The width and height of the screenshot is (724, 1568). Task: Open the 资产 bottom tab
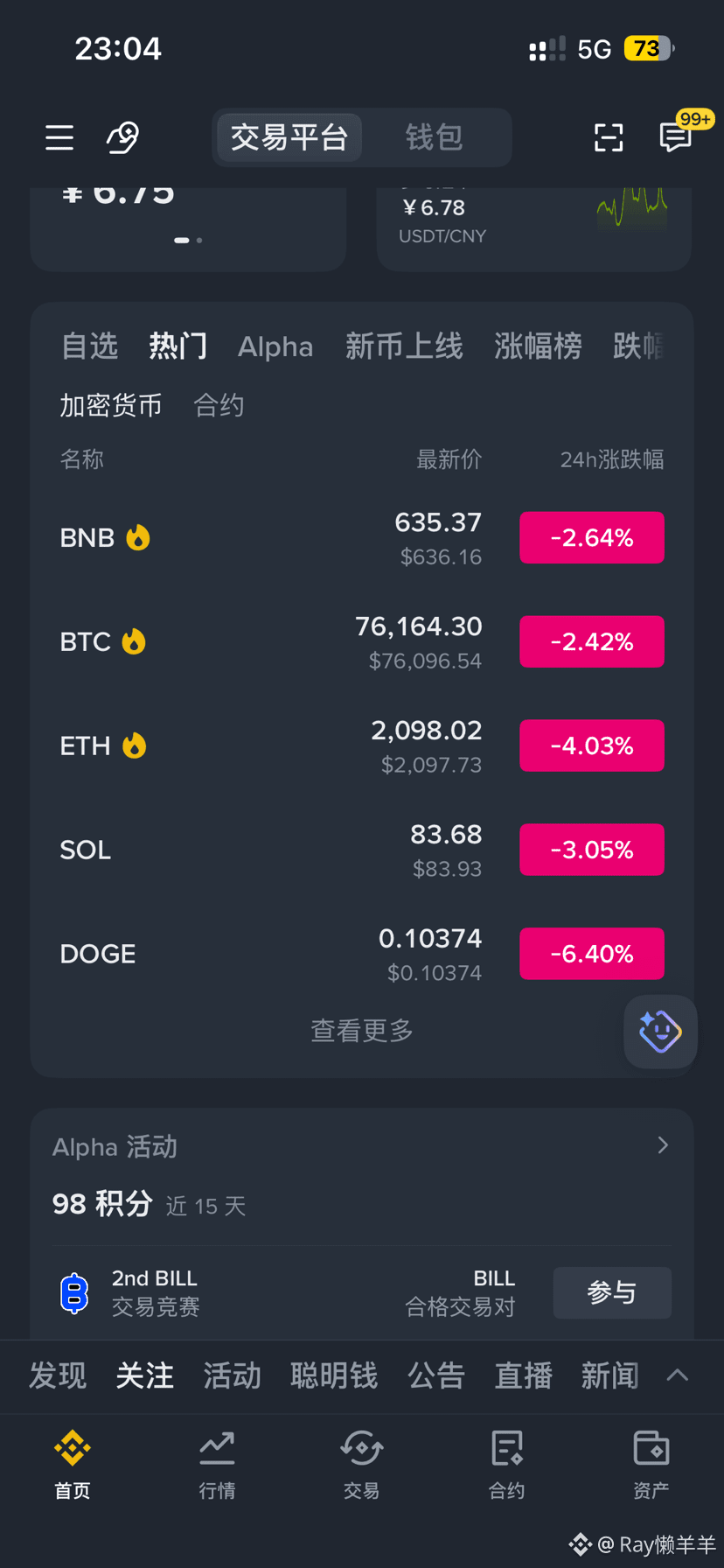click(651, 1464)
